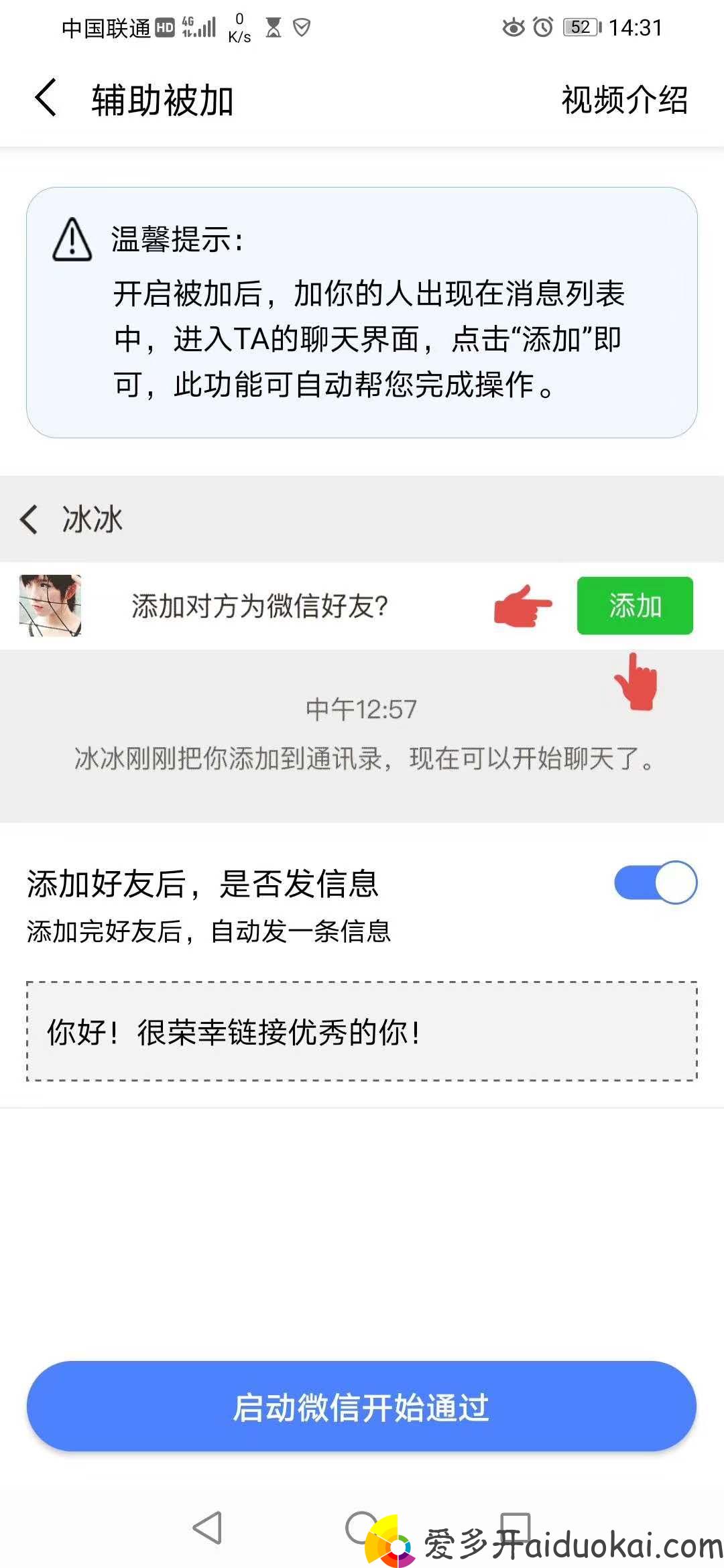This screenshot has height=1568, width=724.
Task: Toggle 添加好友后，是否发信息 switch
Action: pyautogui.click(x=655, y=882)
